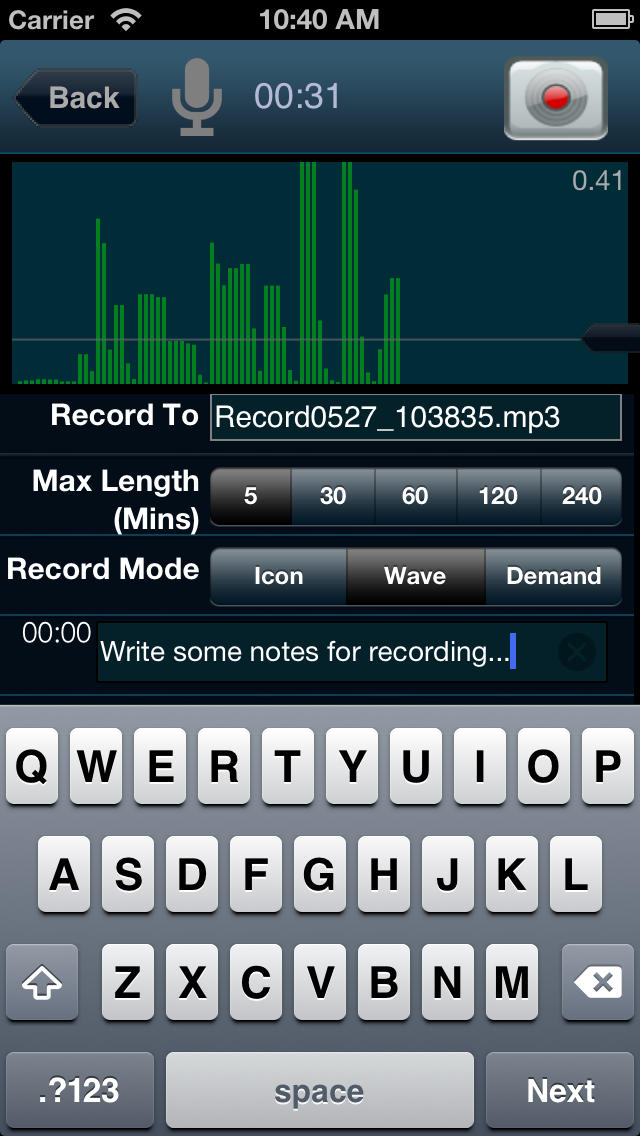Edit the Record To filename field
Screen dimensions: 640x1136
[415, 417]
